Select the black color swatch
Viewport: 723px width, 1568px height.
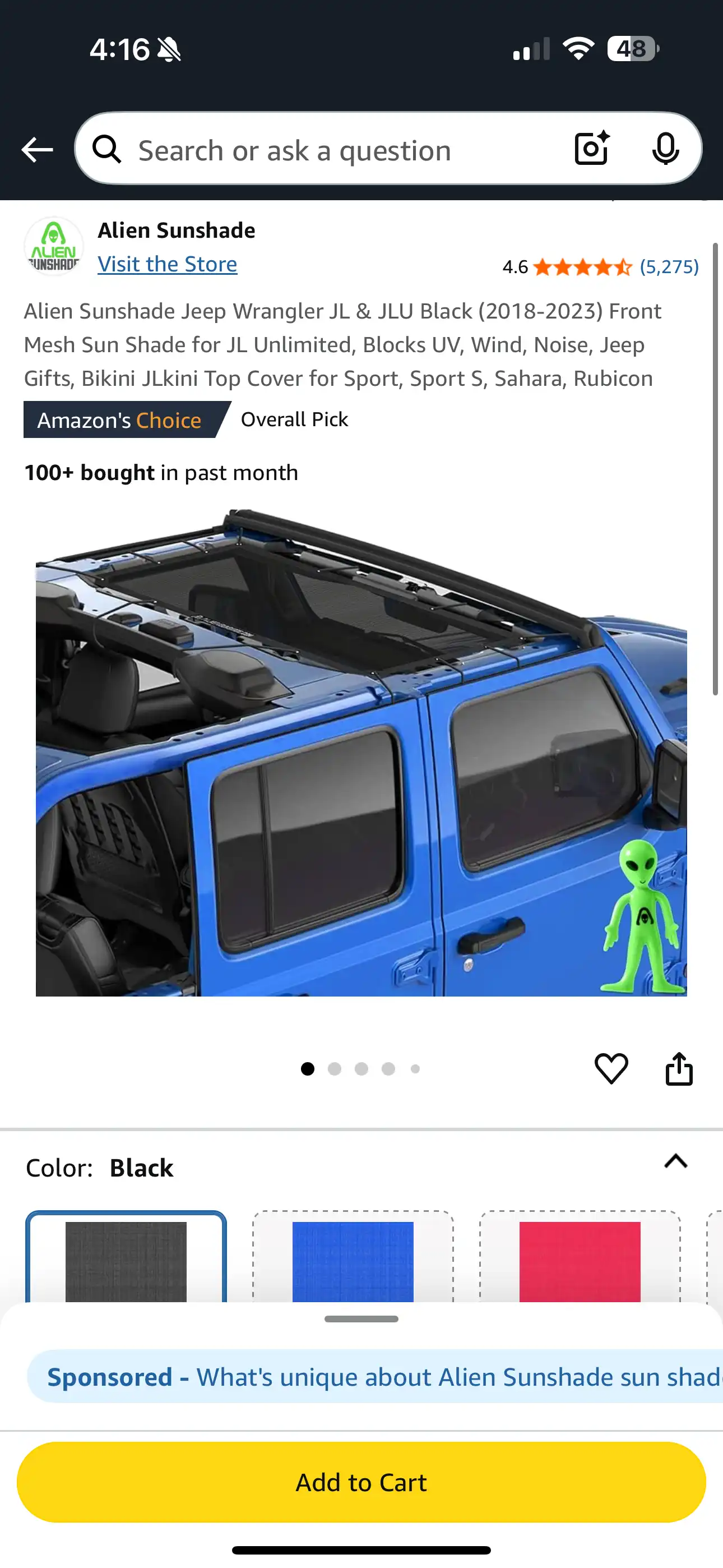pyautogui.click(x=126, y=1259)
